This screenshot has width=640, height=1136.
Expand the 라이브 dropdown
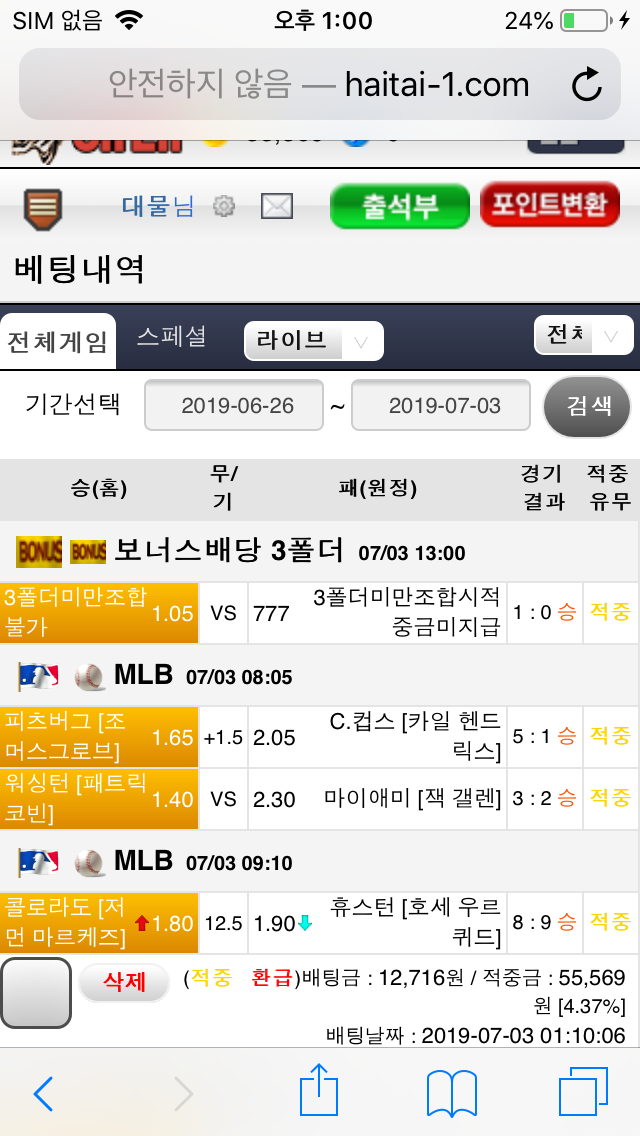[313, 340]
